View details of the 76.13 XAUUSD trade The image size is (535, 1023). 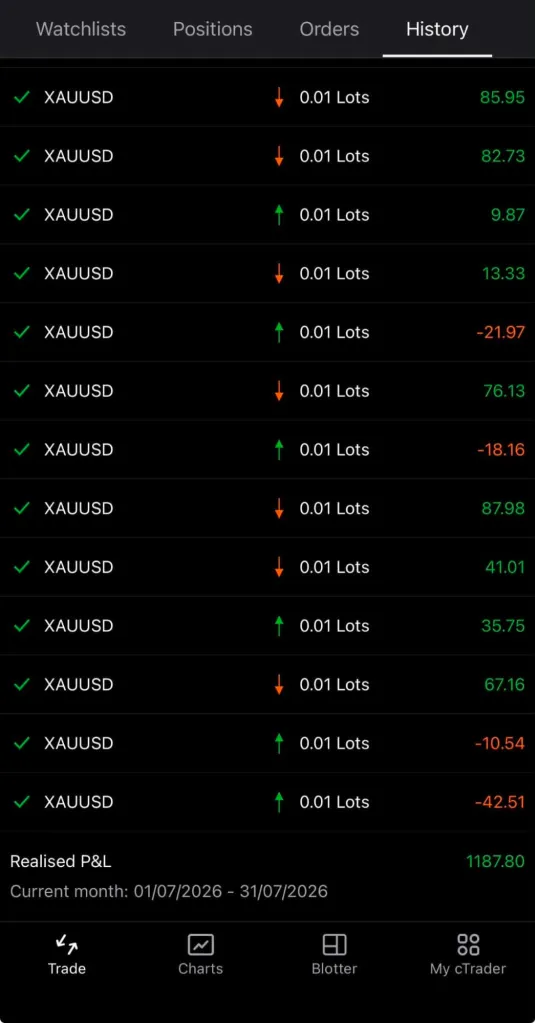[268, 391]
